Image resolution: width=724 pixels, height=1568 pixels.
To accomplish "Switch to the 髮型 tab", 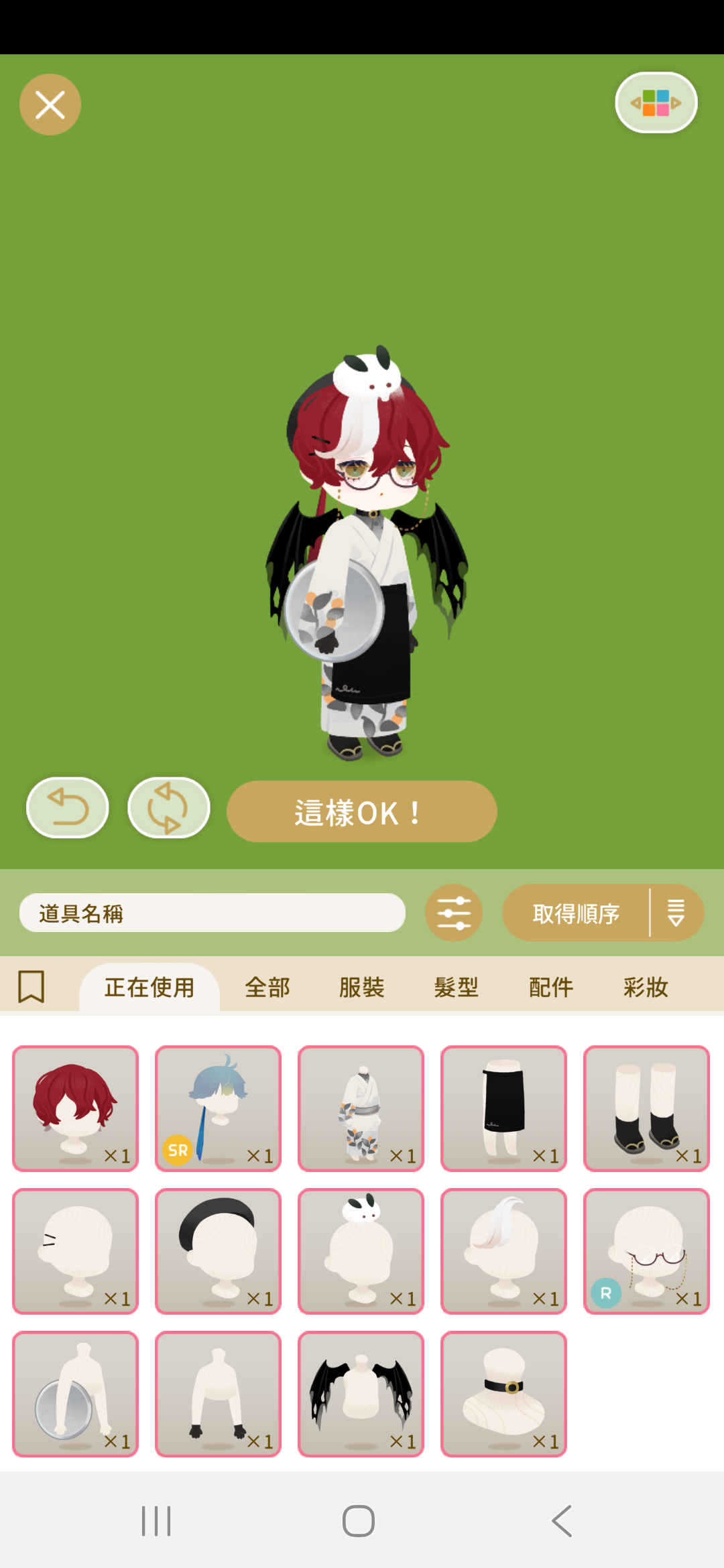I will point(456,987).
